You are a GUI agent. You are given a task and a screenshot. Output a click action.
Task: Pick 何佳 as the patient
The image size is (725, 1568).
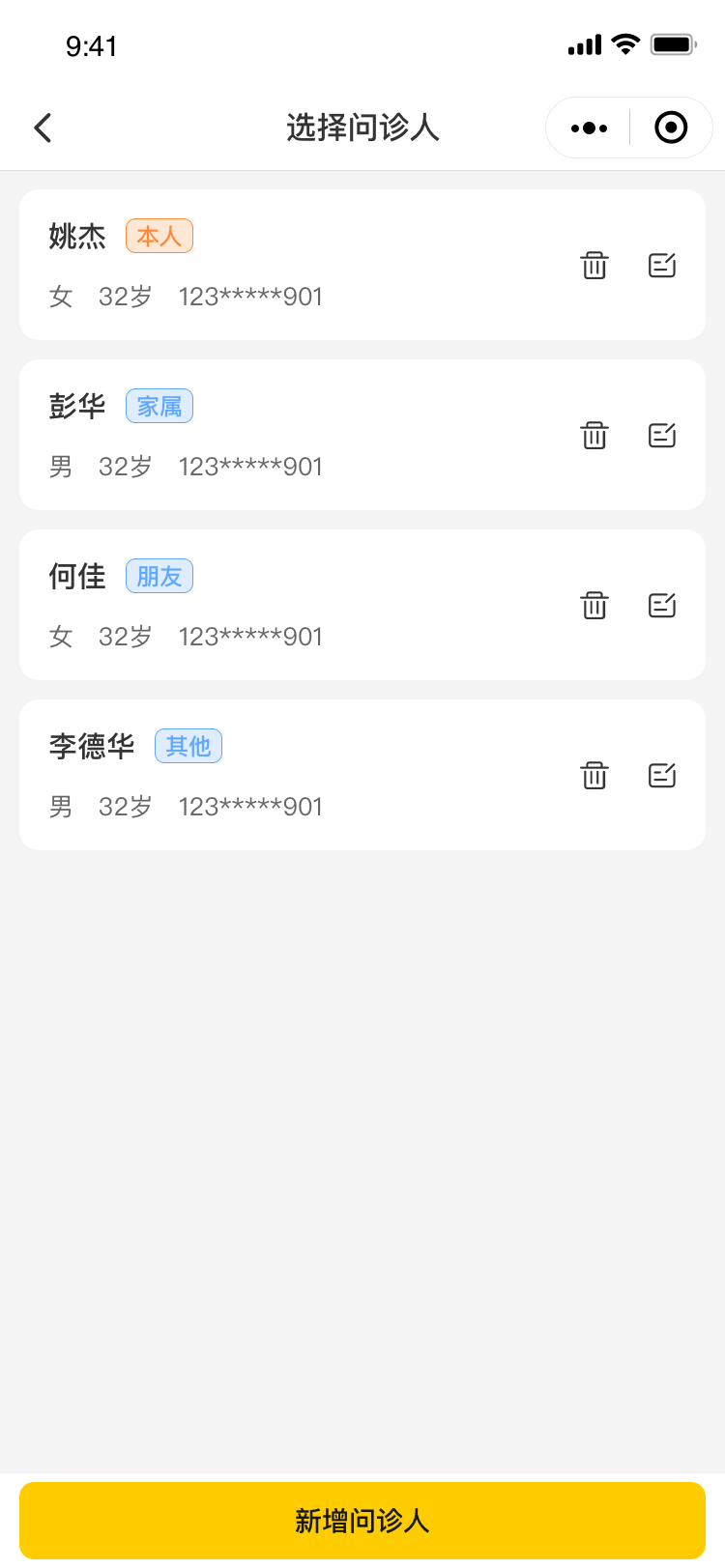290,605
